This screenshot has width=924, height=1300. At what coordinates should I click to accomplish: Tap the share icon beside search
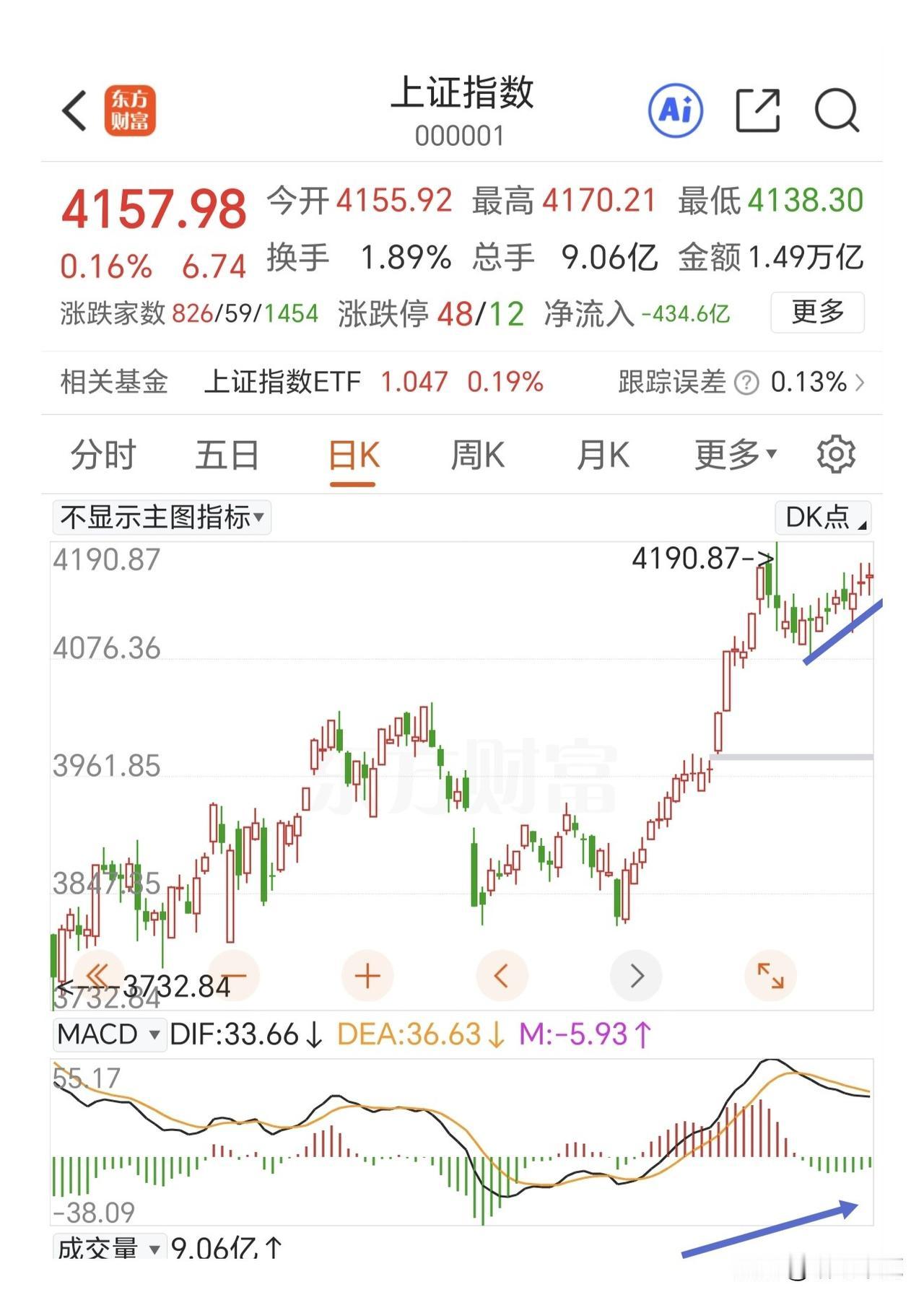[759, 110]
